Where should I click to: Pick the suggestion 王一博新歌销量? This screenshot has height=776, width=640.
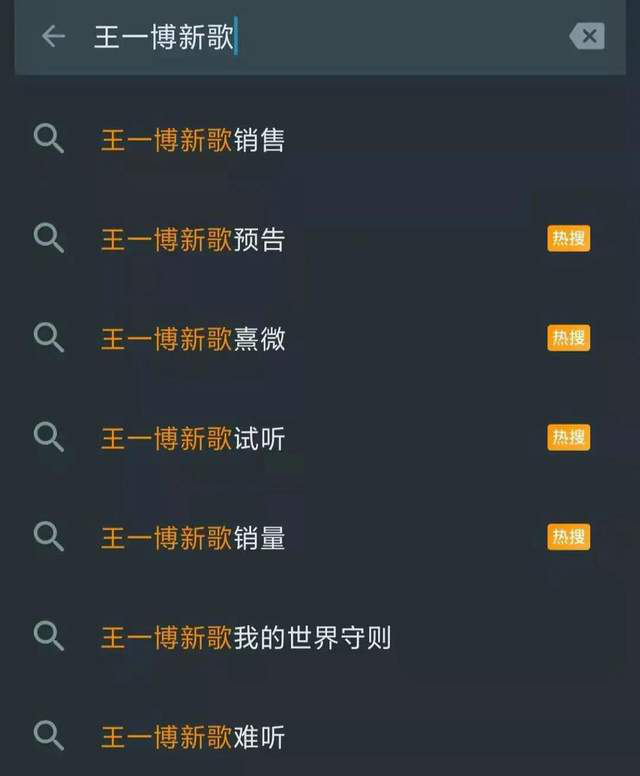coord(193,538)
